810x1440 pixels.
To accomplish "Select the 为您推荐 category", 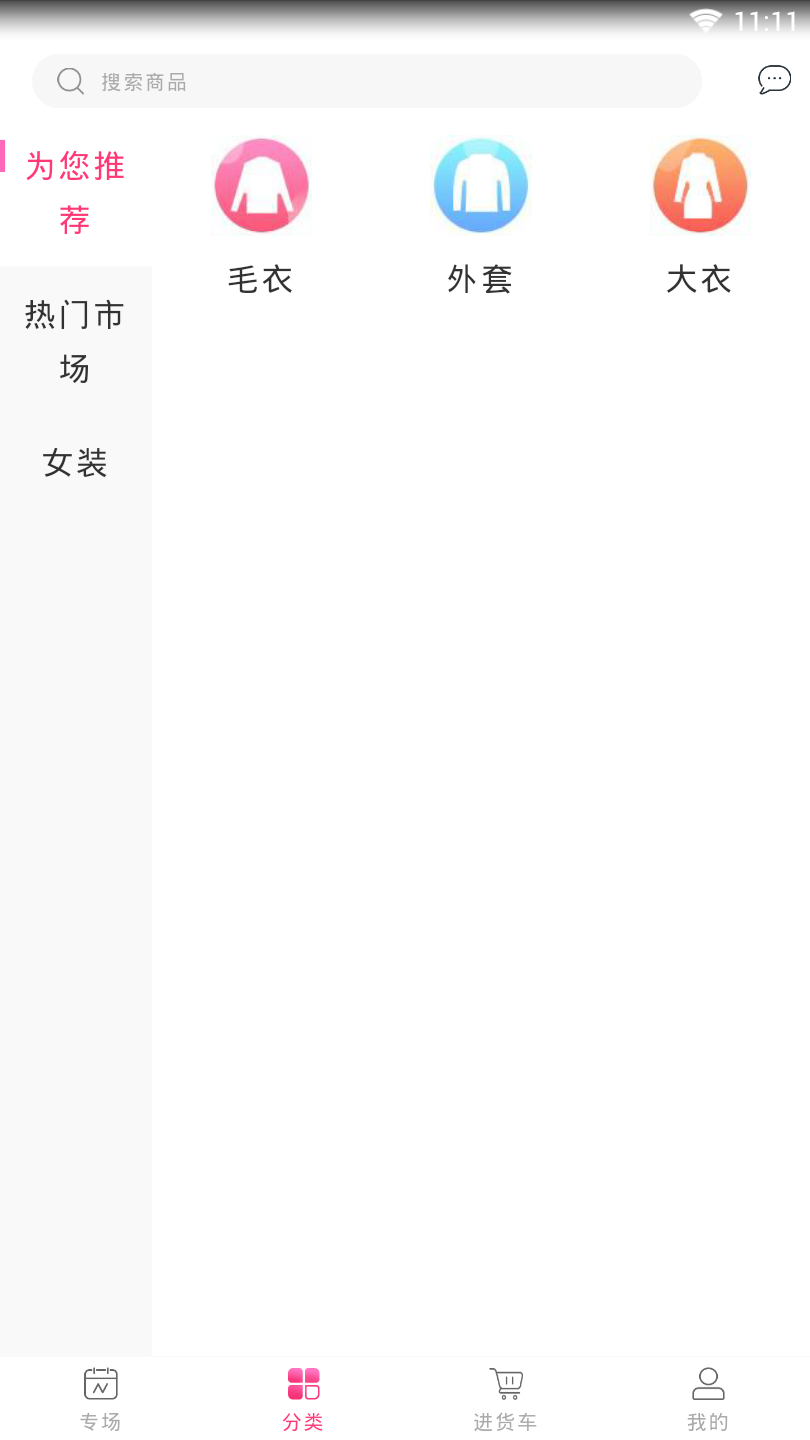I will pos(75,192).
